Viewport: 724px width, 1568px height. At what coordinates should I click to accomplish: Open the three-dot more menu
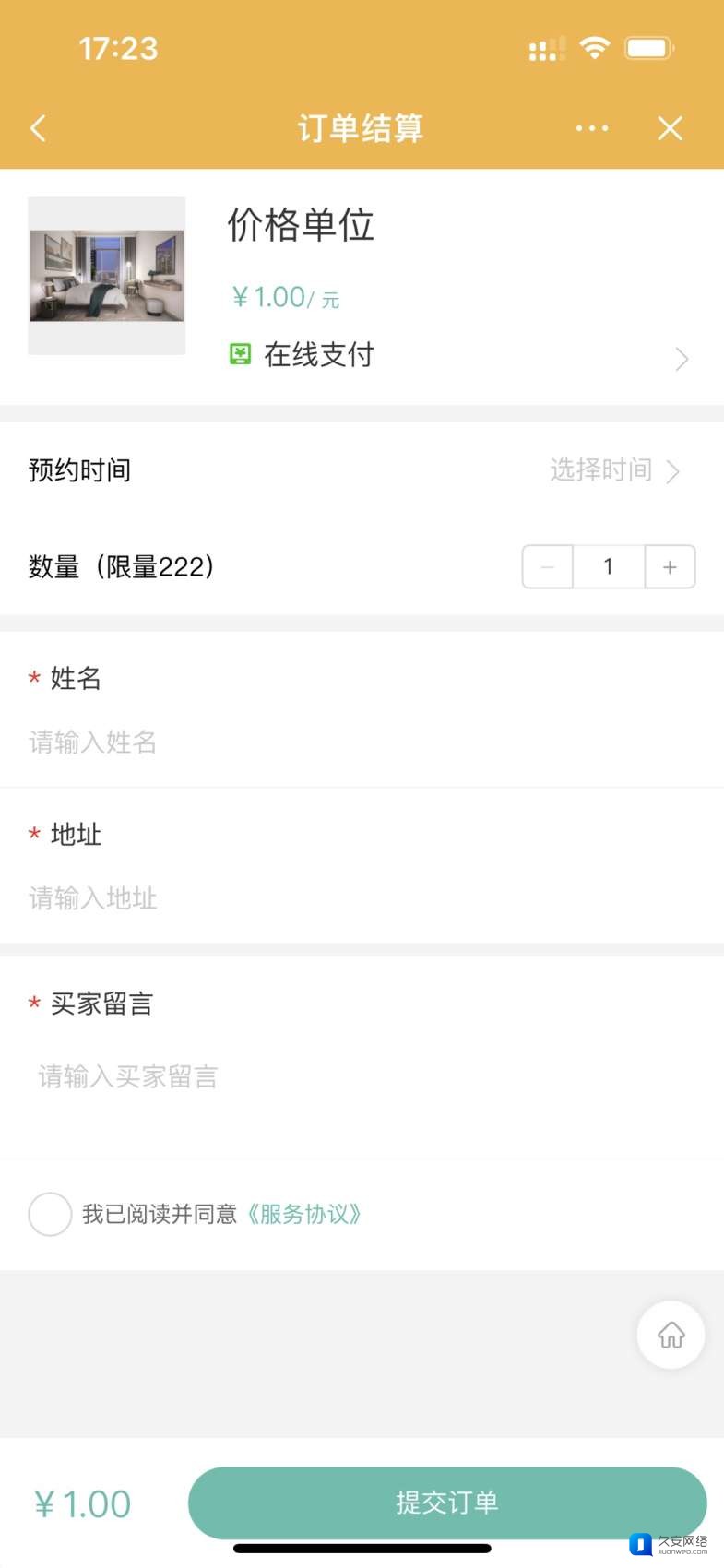pyautogui.click(x=591, y=128)
